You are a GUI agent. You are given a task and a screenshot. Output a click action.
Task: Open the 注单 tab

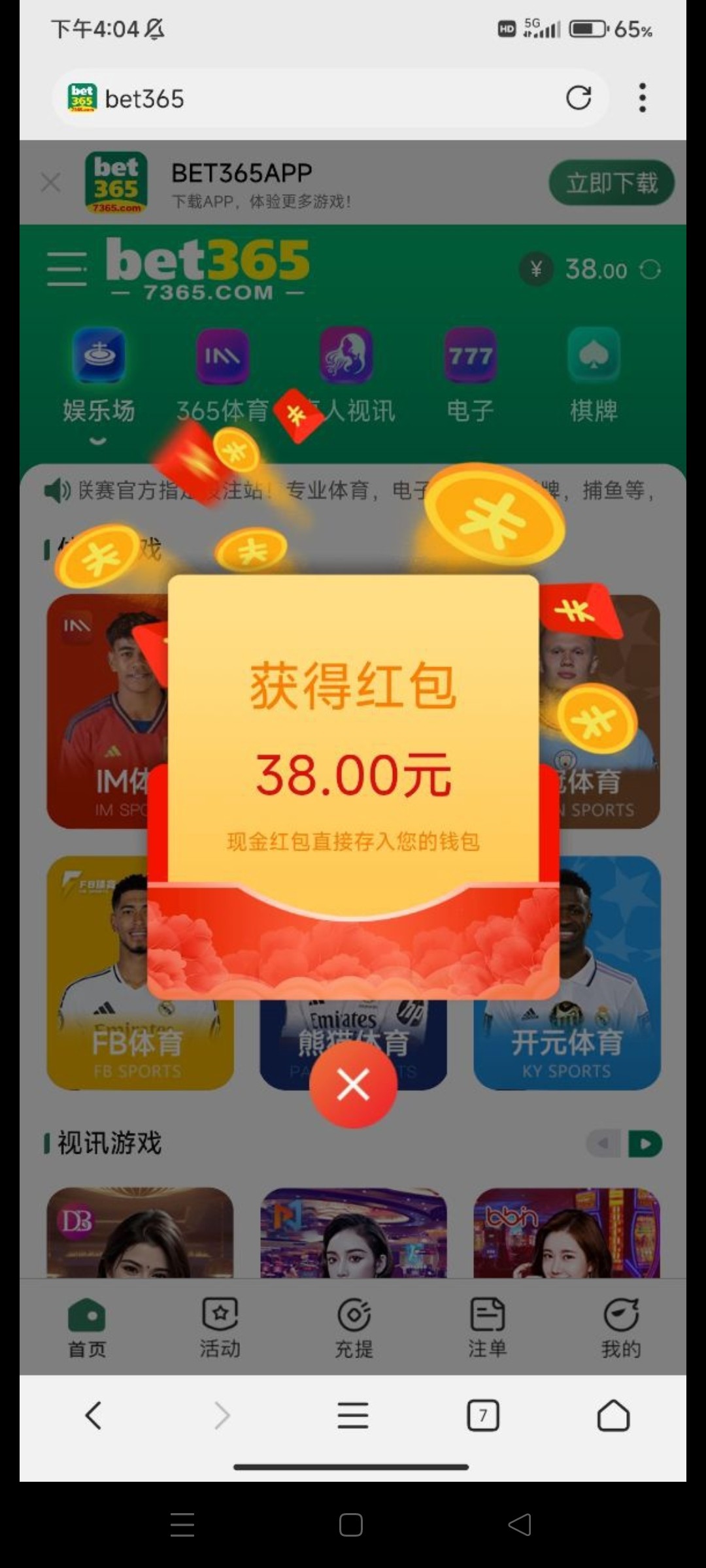[x=487, y=1328]
